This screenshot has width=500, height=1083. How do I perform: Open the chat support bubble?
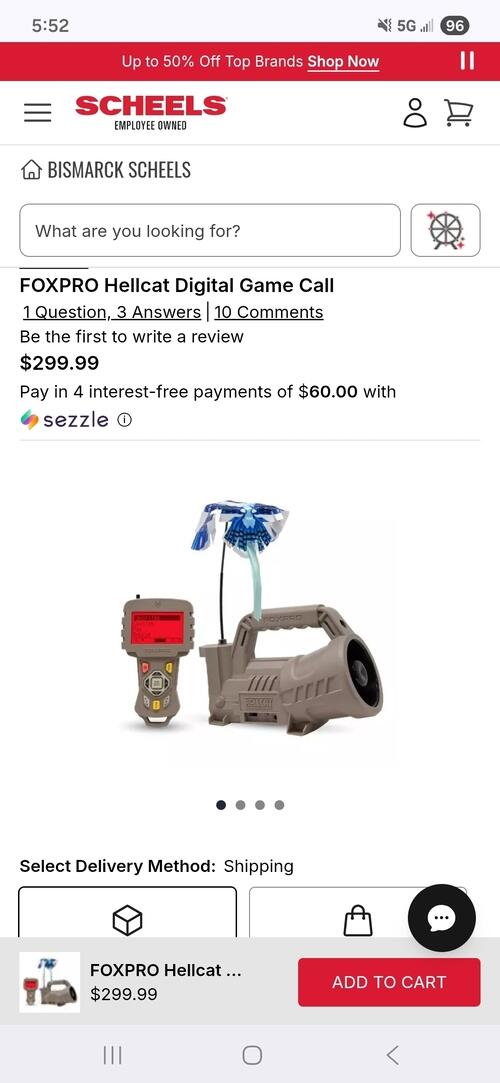[442, 918]
